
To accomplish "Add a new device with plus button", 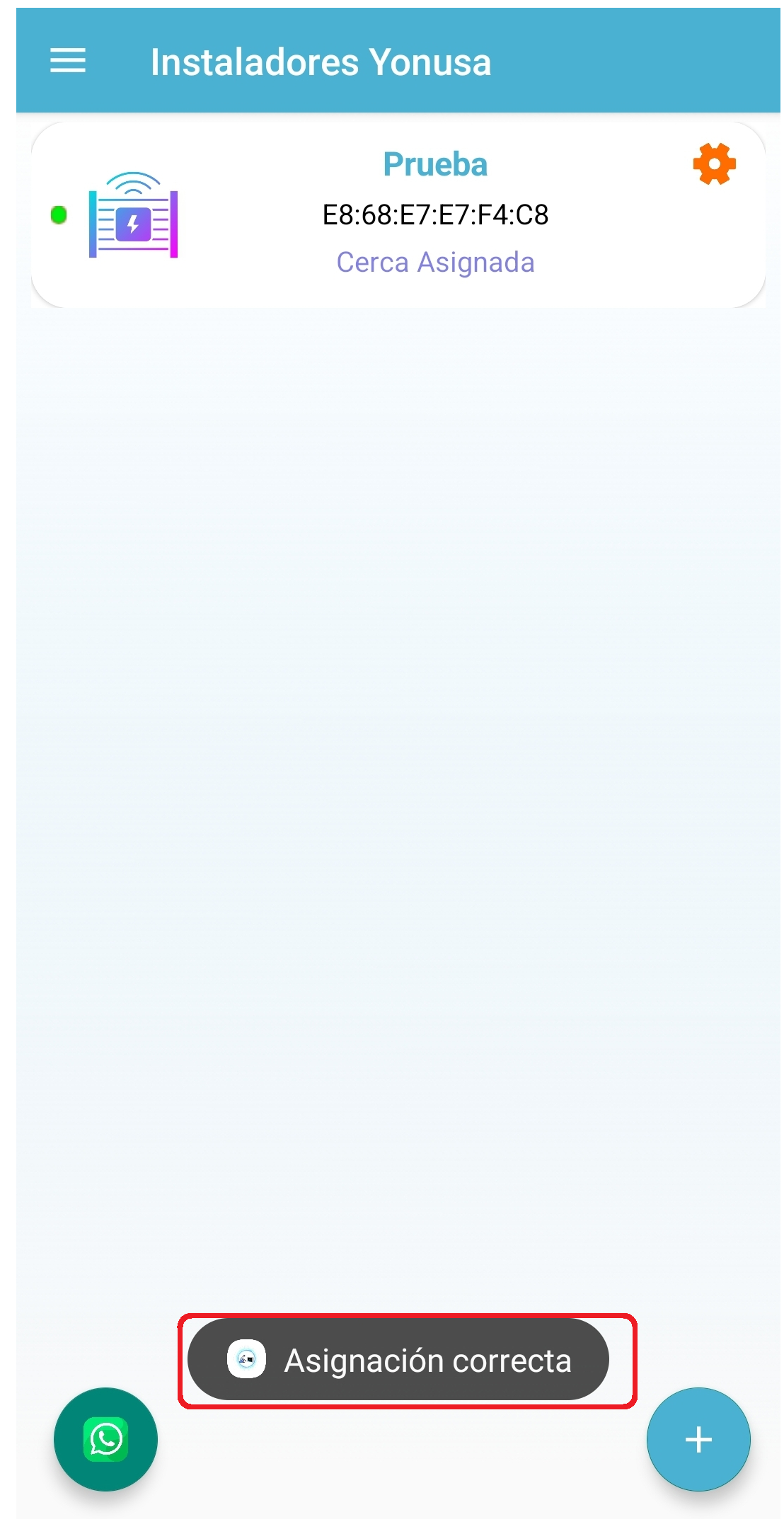I will [698, 1439].
